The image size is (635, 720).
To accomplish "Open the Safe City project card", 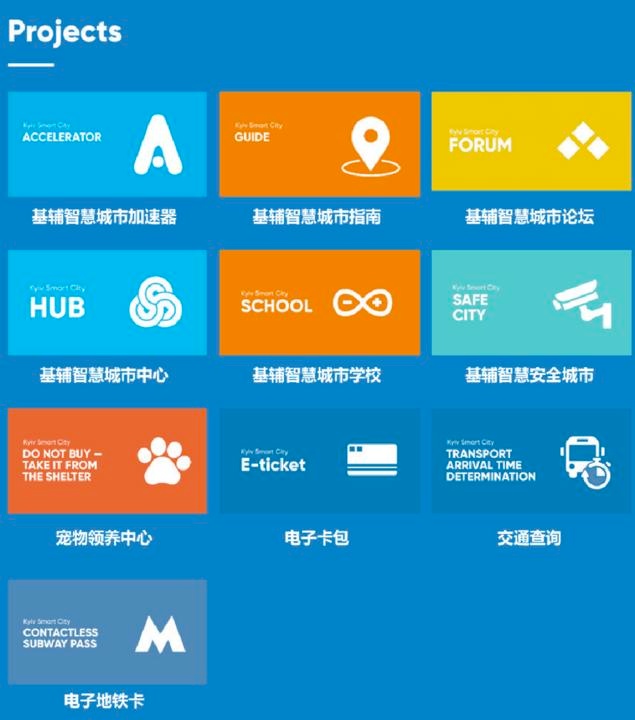I will point(531,302).
